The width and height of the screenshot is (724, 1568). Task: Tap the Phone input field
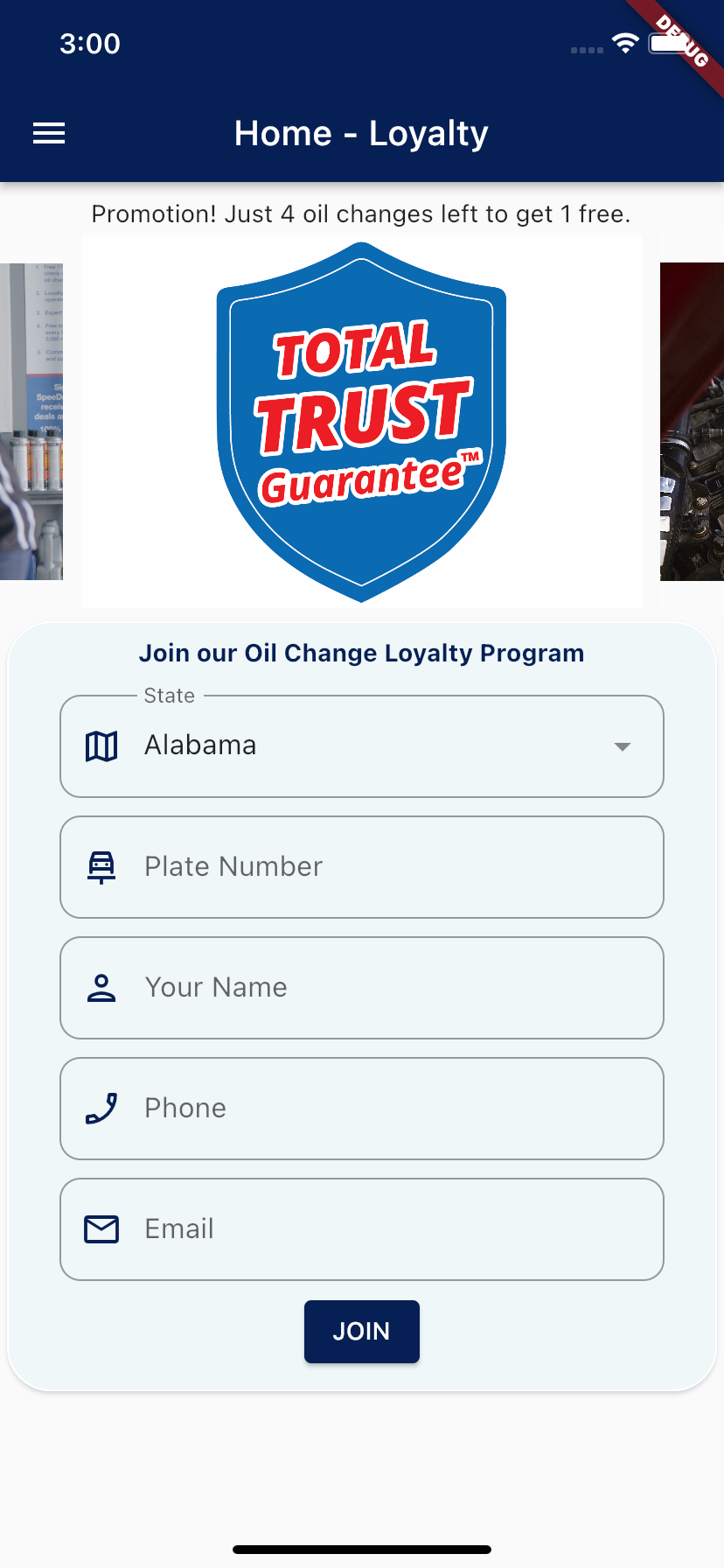tap(362, 1109)
